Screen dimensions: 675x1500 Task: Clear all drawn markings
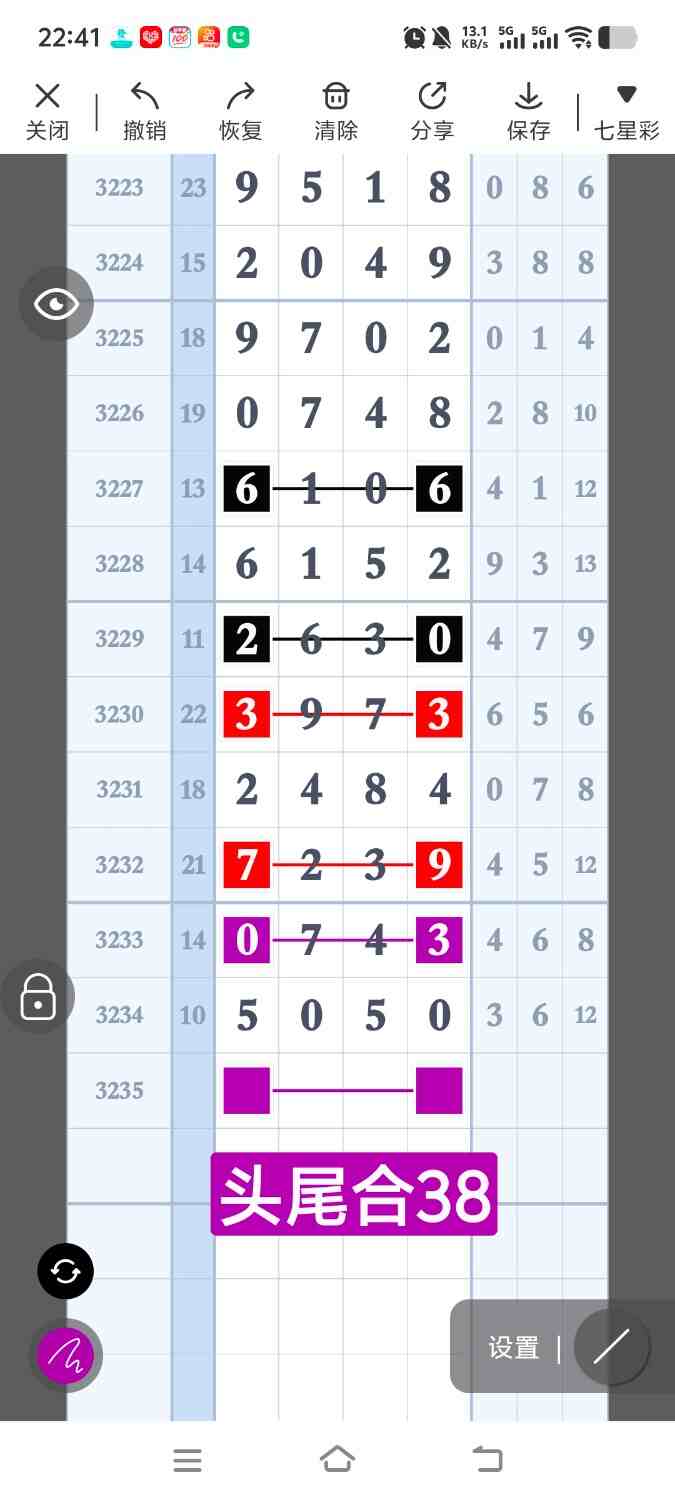(x=336, y=111)
